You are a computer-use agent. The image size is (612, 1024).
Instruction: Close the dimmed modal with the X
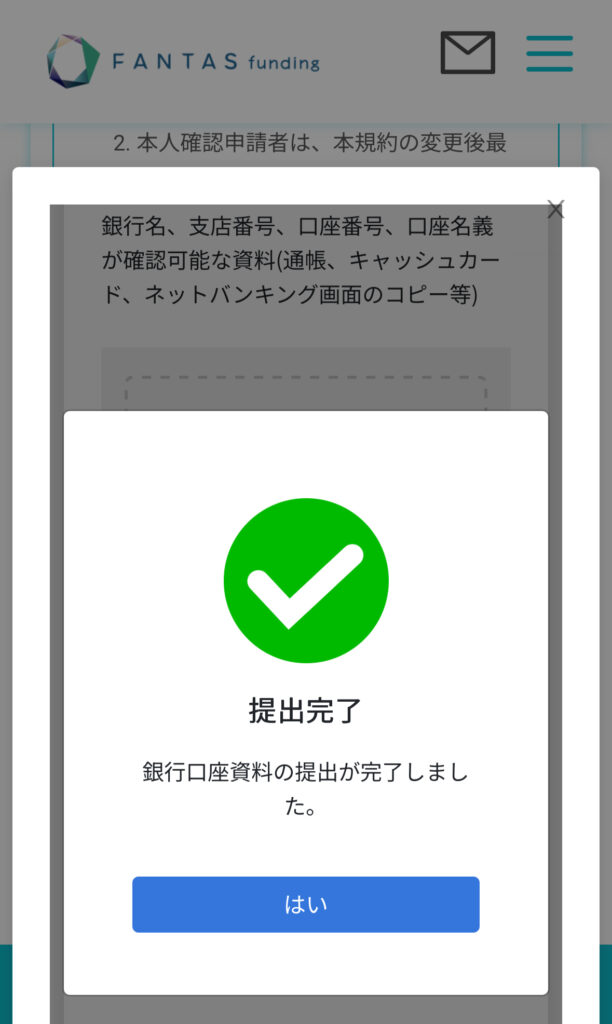[x=555, y=210]
